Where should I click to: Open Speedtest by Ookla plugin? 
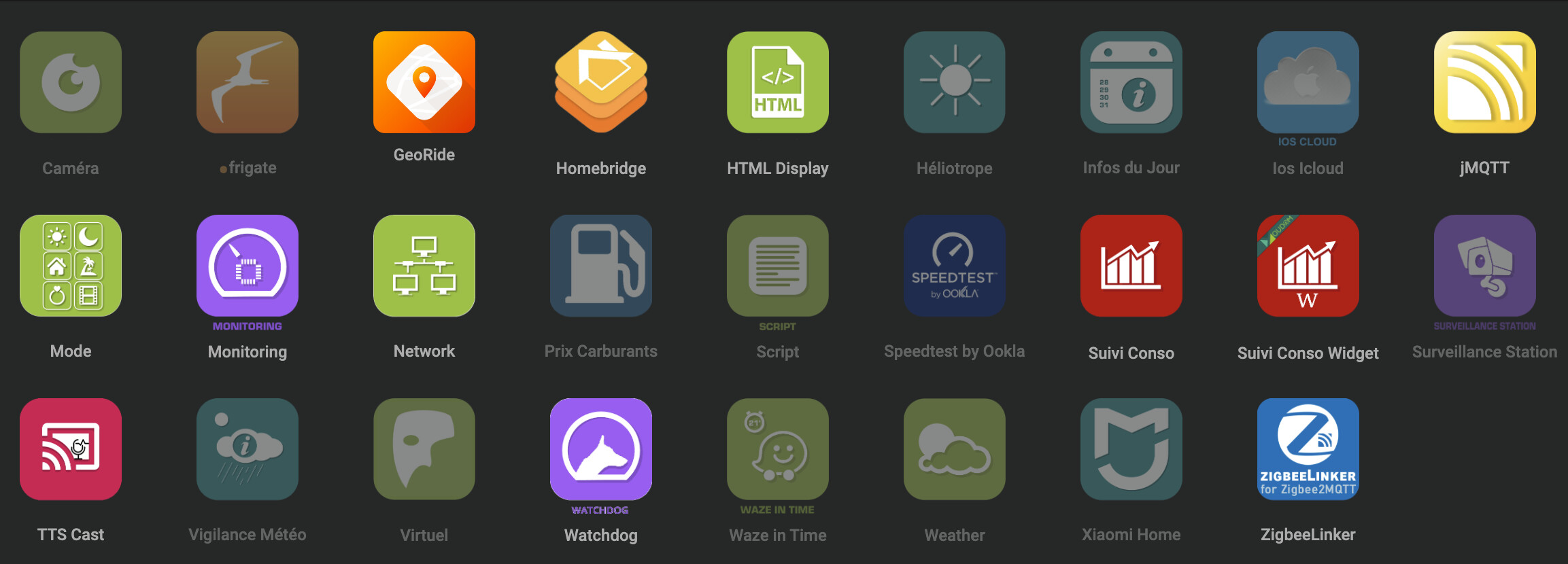(955, 266)
